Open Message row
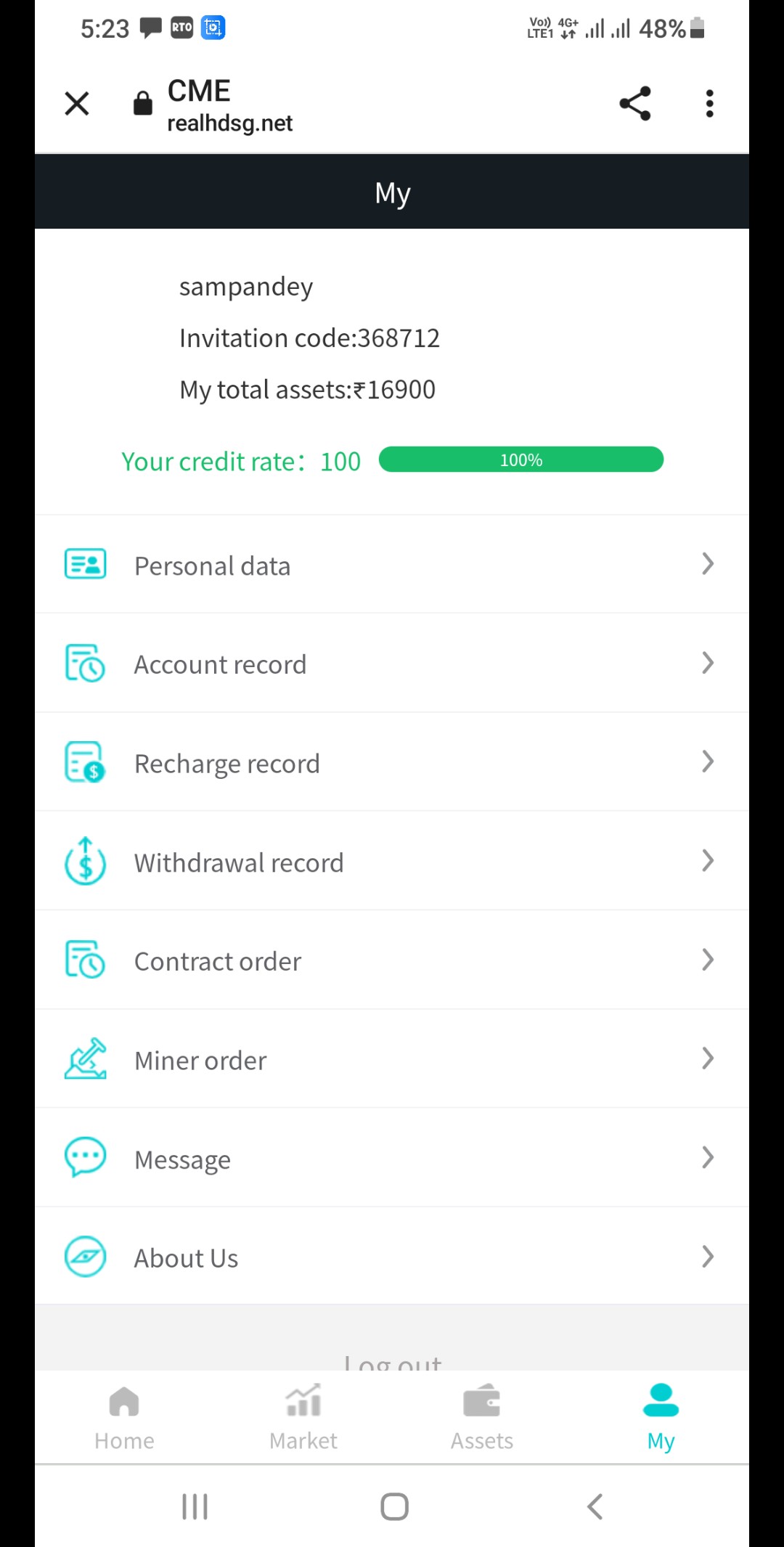The width and height of the screenshot is (784, 1547). click(x=391, y=1159)
